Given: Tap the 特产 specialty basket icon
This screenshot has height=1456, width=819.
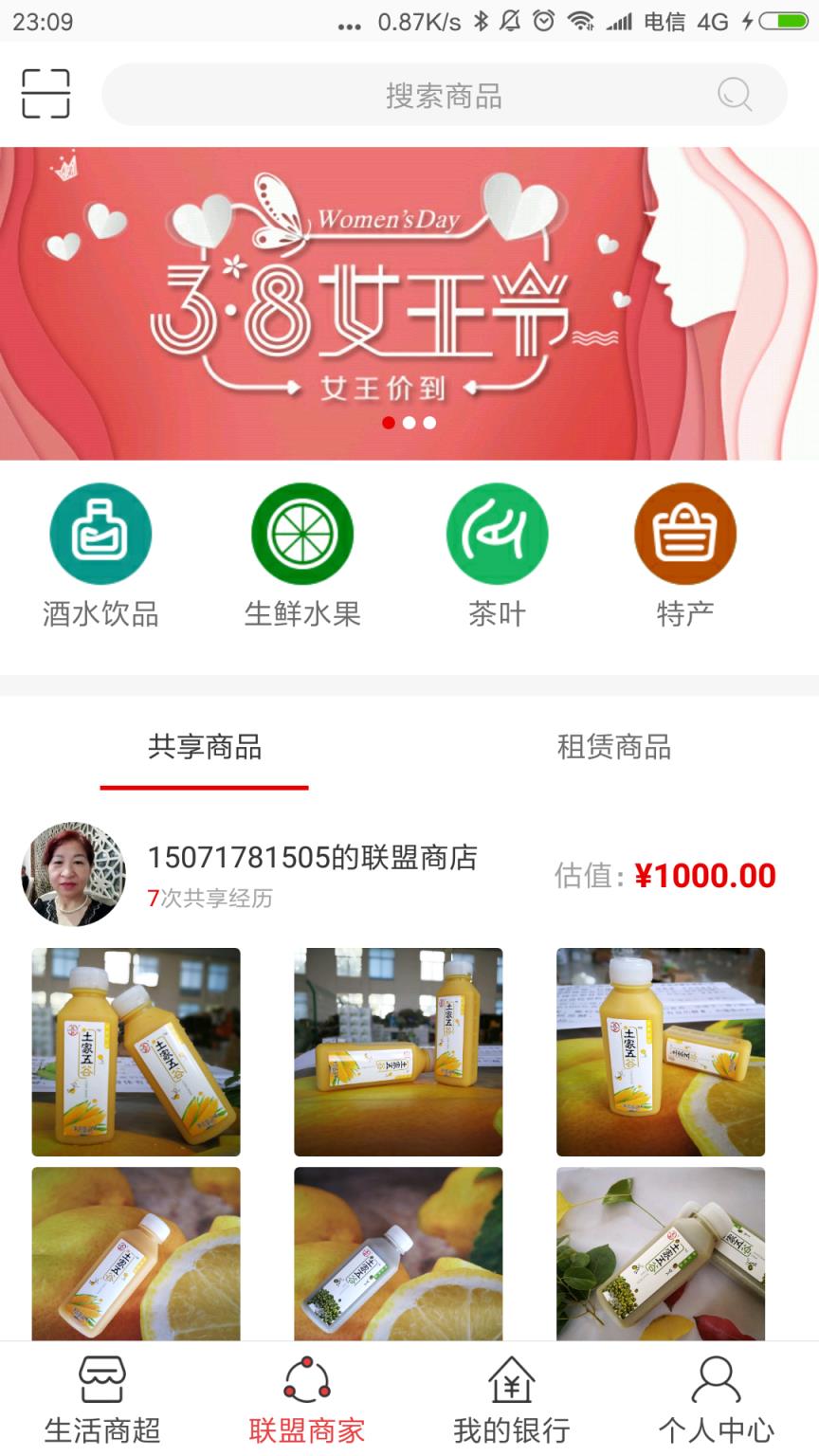Looking at the screenshot, I should 685,533.
